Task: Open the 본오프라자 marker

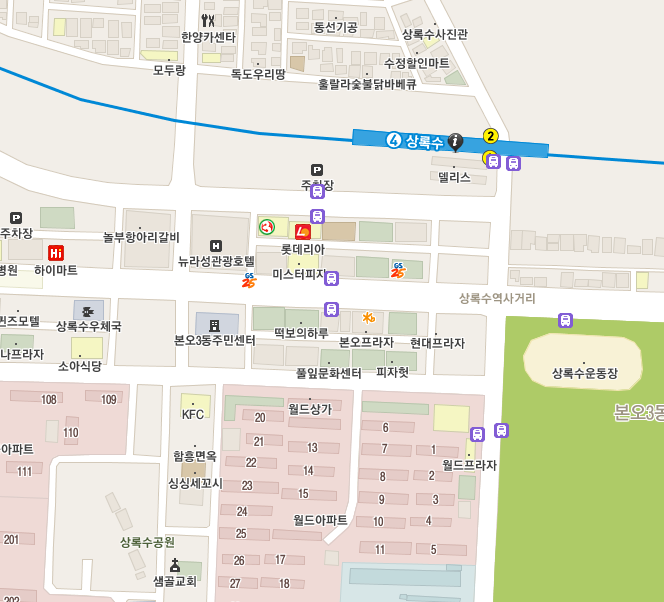Action: pyautogui.click(x=368, y=320)
